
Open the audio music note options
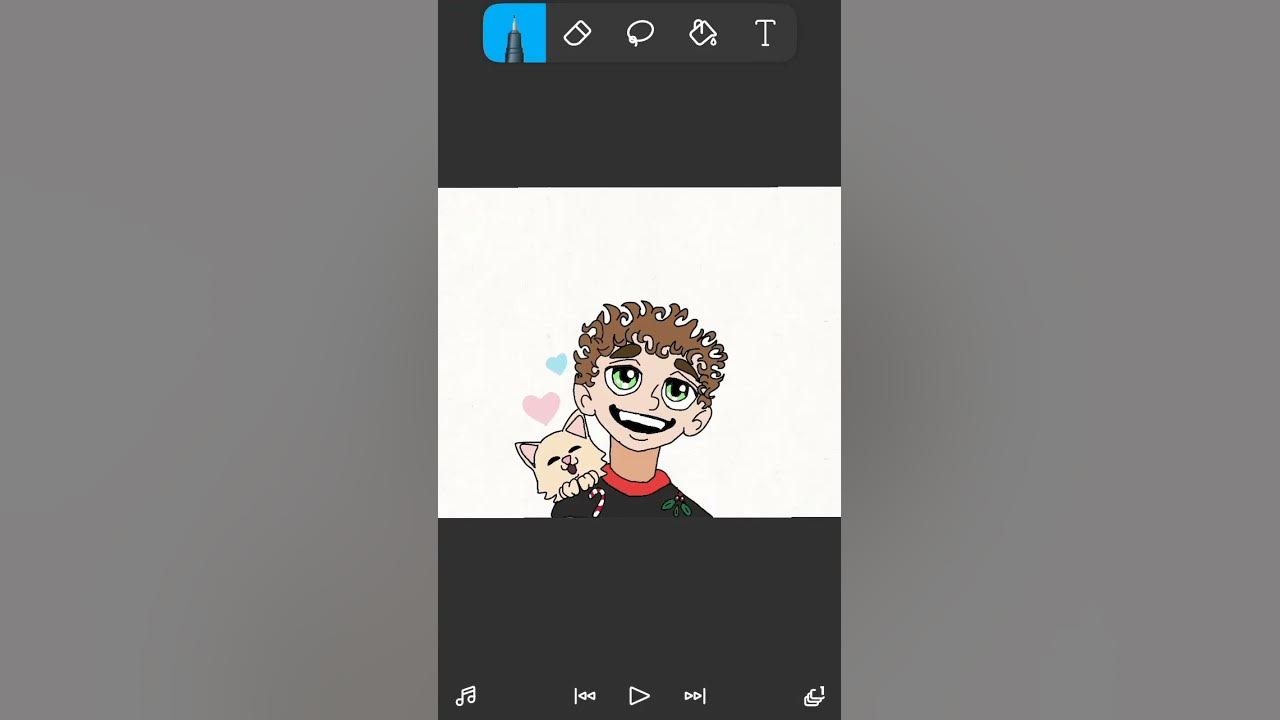[466, 696]
